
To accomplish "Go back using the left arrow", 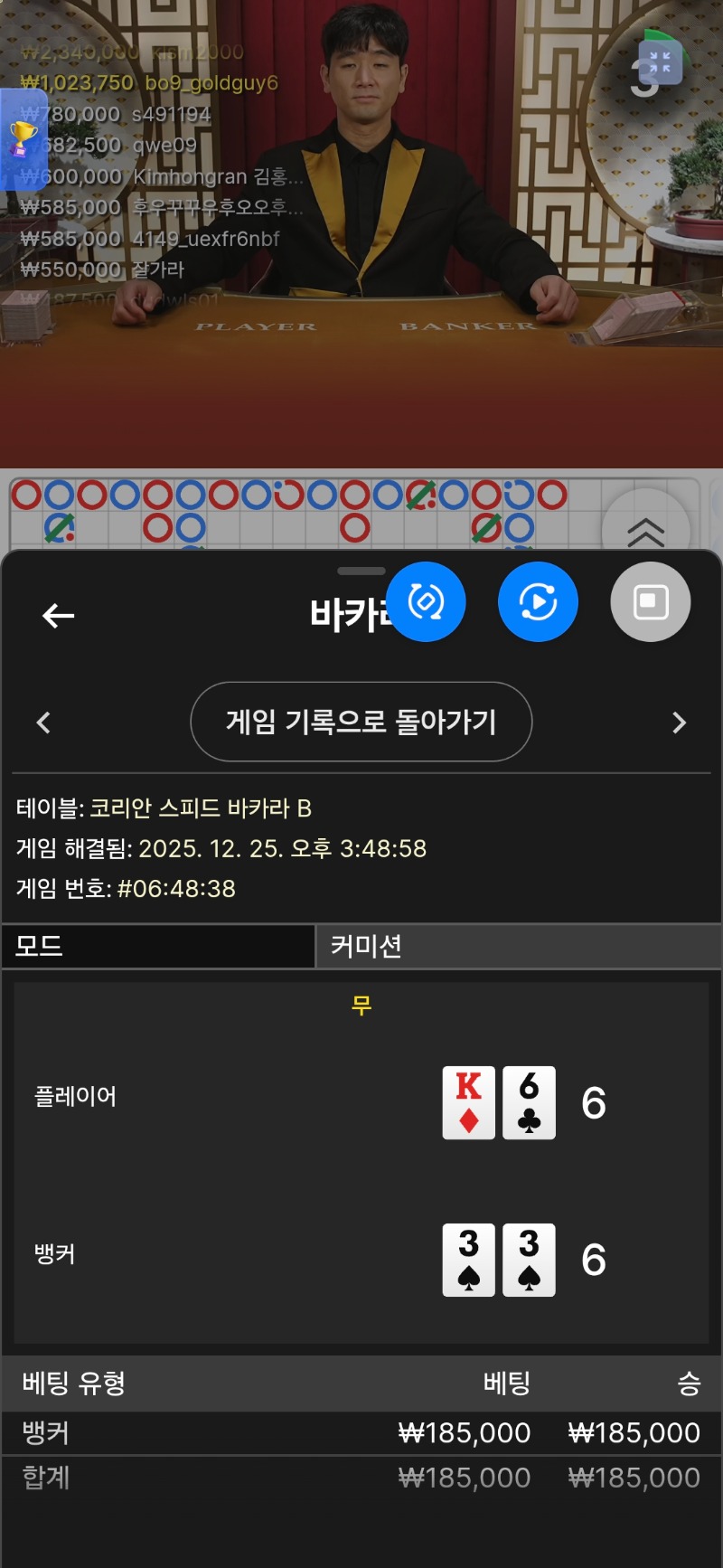I will [59, 616].
